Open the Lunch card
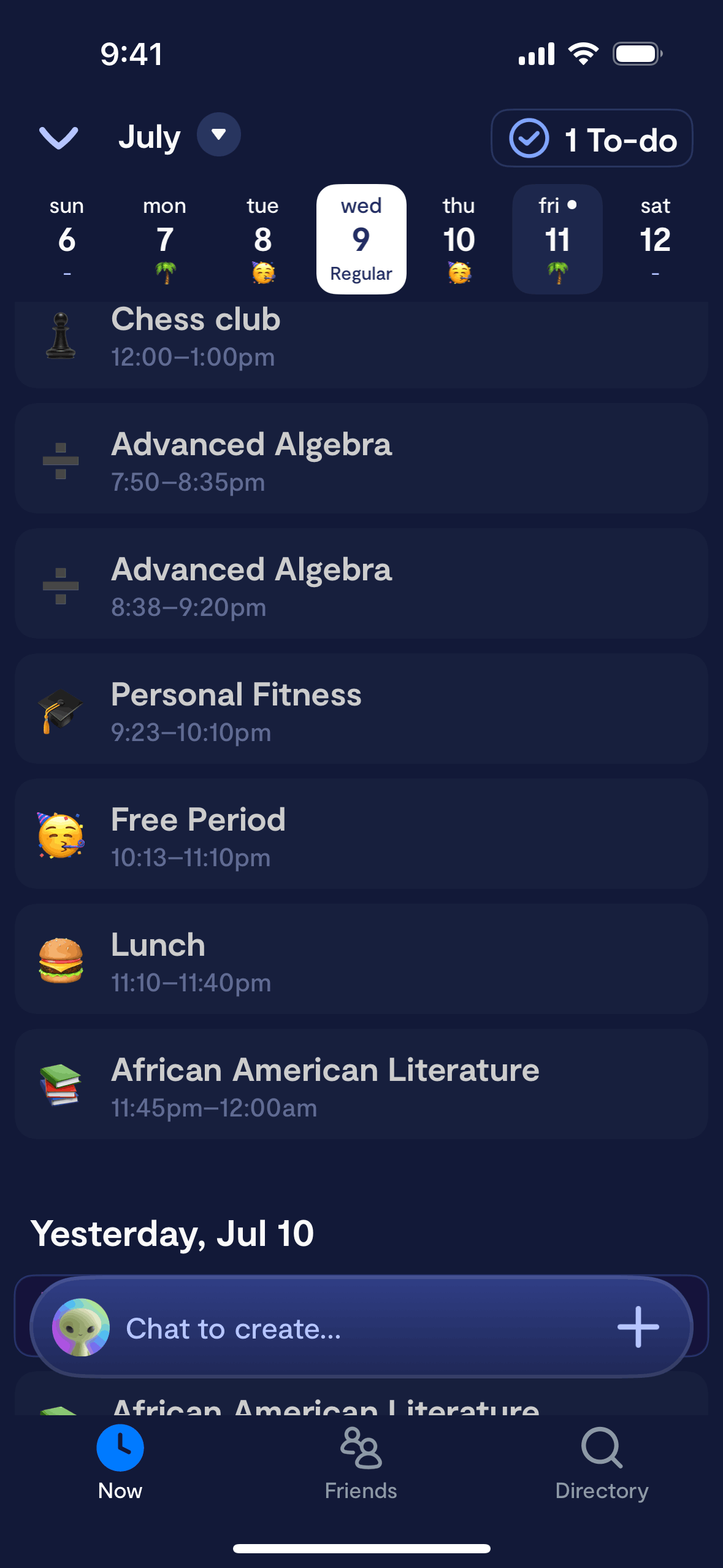The width and height of the screenshot is (723, 1568). [361, 959]
